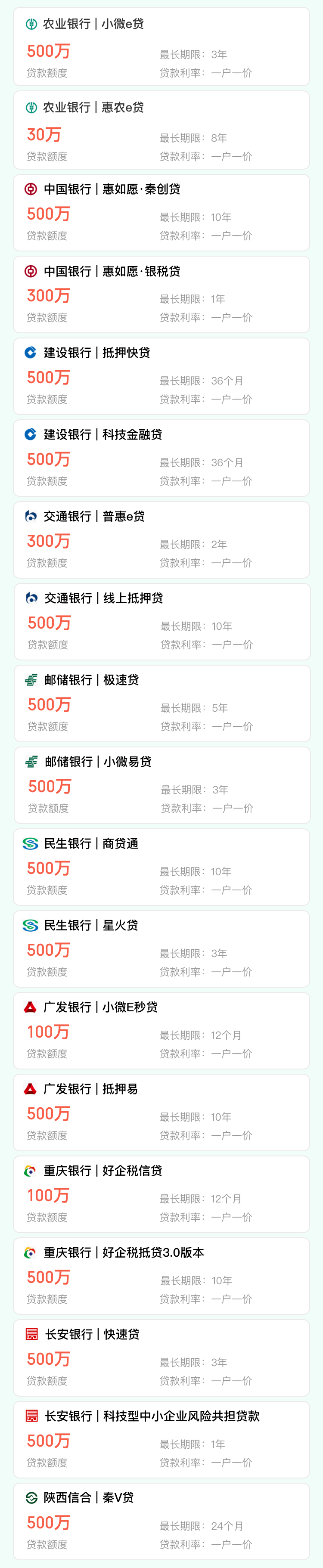This screenshot has width=323, height=1568.
Task: Open 长安银行 快速贷 loan card
Action: 161,1357
